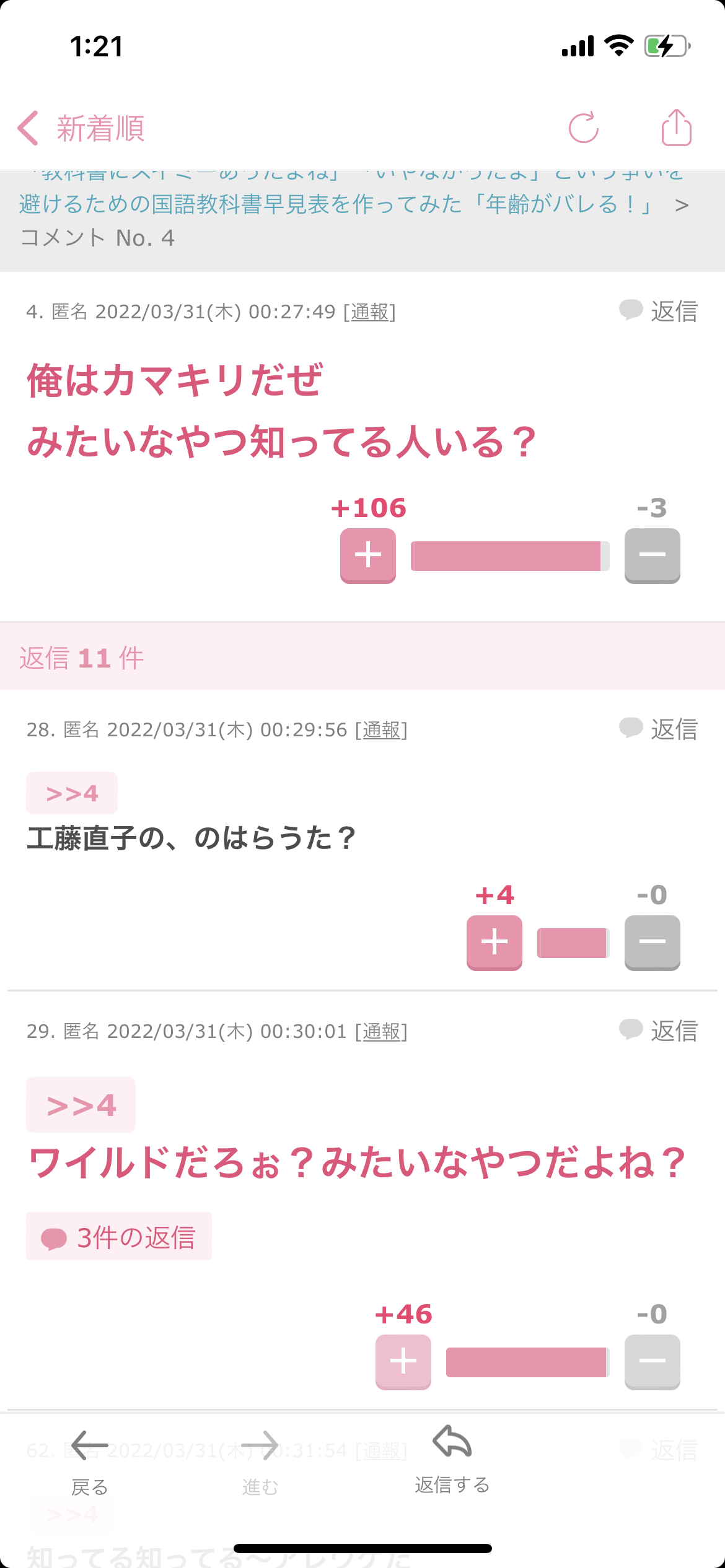Upvote comment 29 with plus button

point(403,1362)
